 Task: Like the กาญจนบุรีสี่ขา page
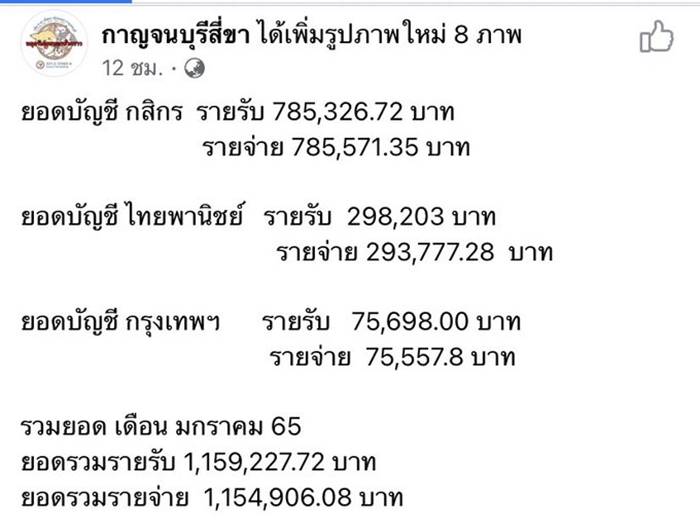coord(656,38)
